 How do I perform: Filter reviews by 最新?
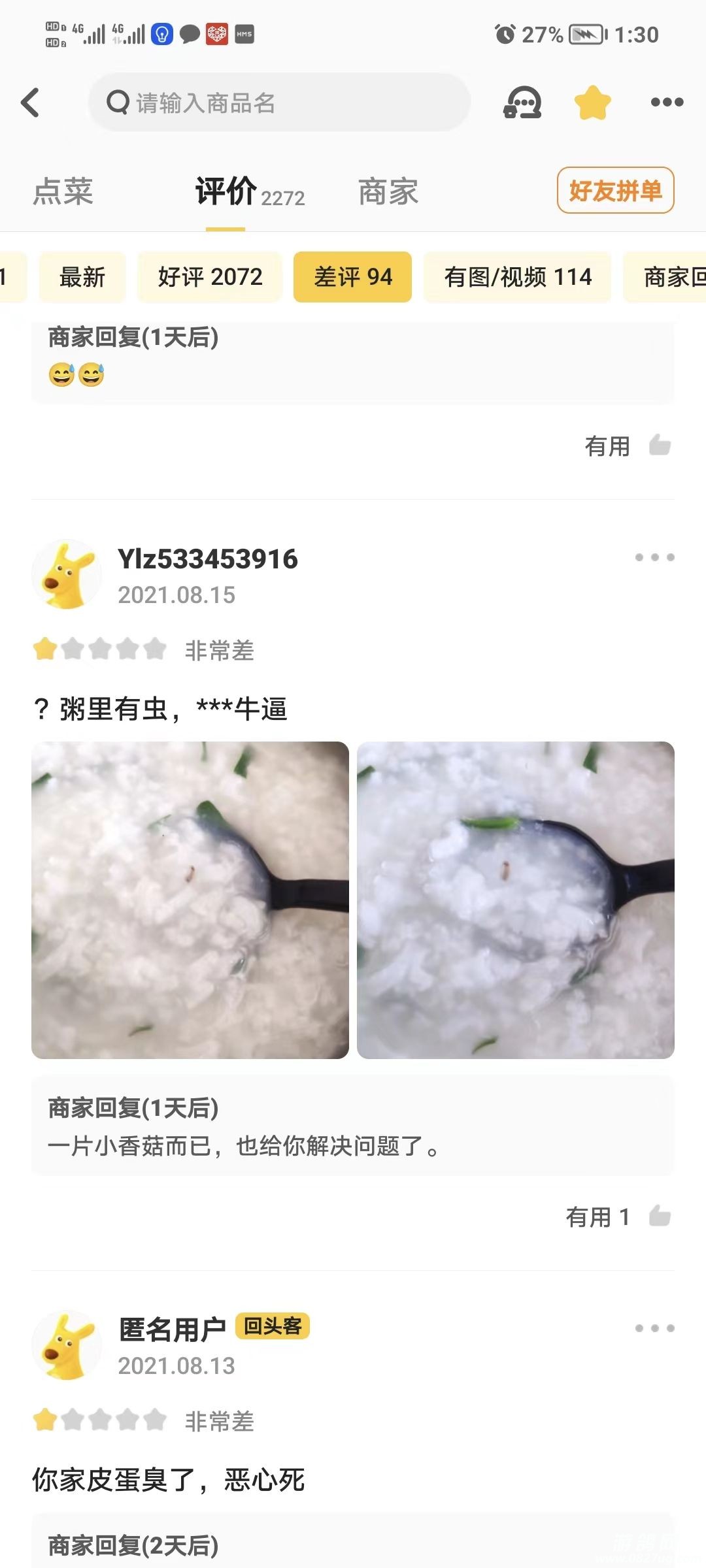(x=82, y=277)
